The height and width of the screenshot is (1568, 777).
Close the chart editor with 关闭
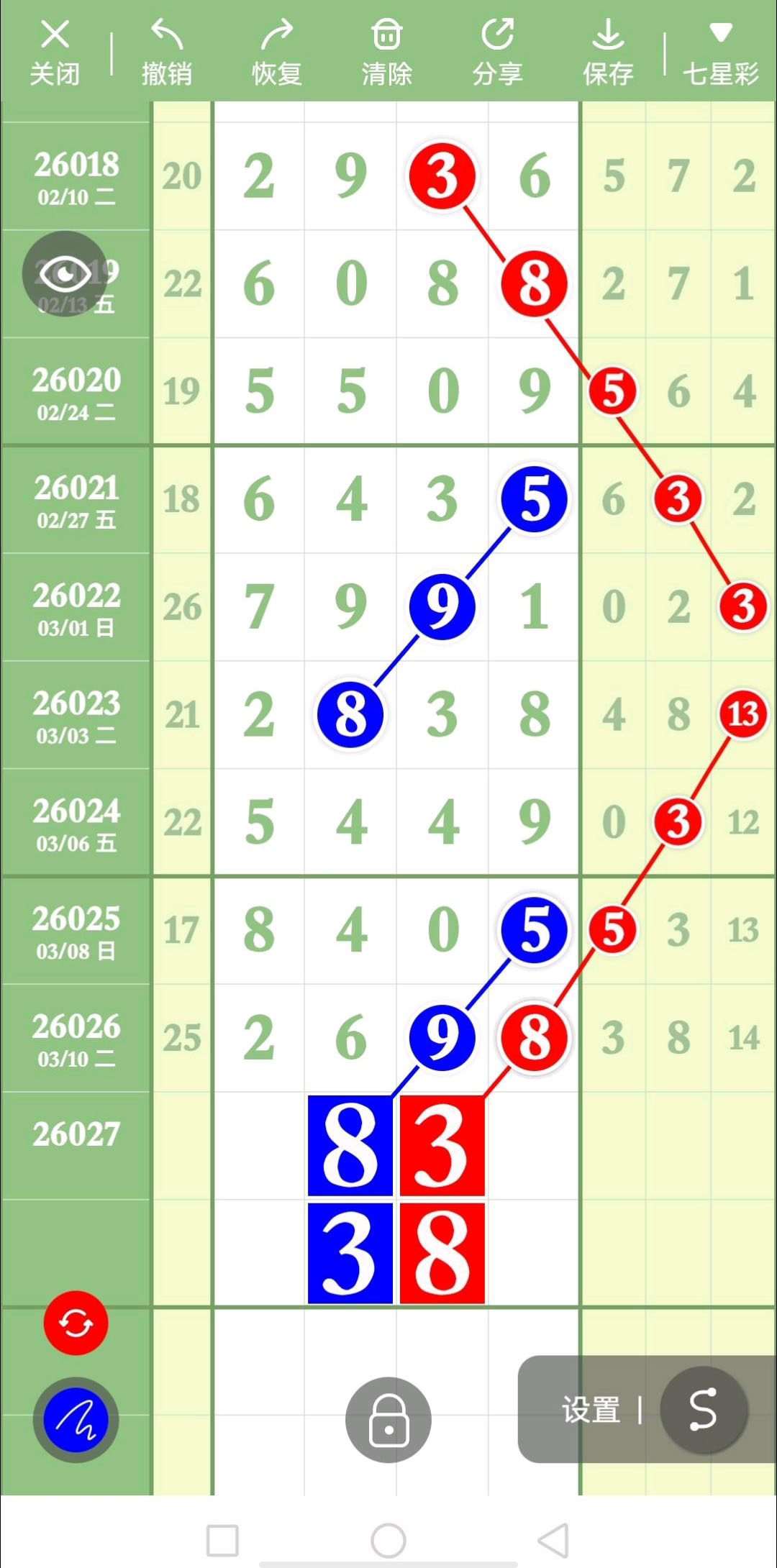pyautogui.click(x=55, y=53)
